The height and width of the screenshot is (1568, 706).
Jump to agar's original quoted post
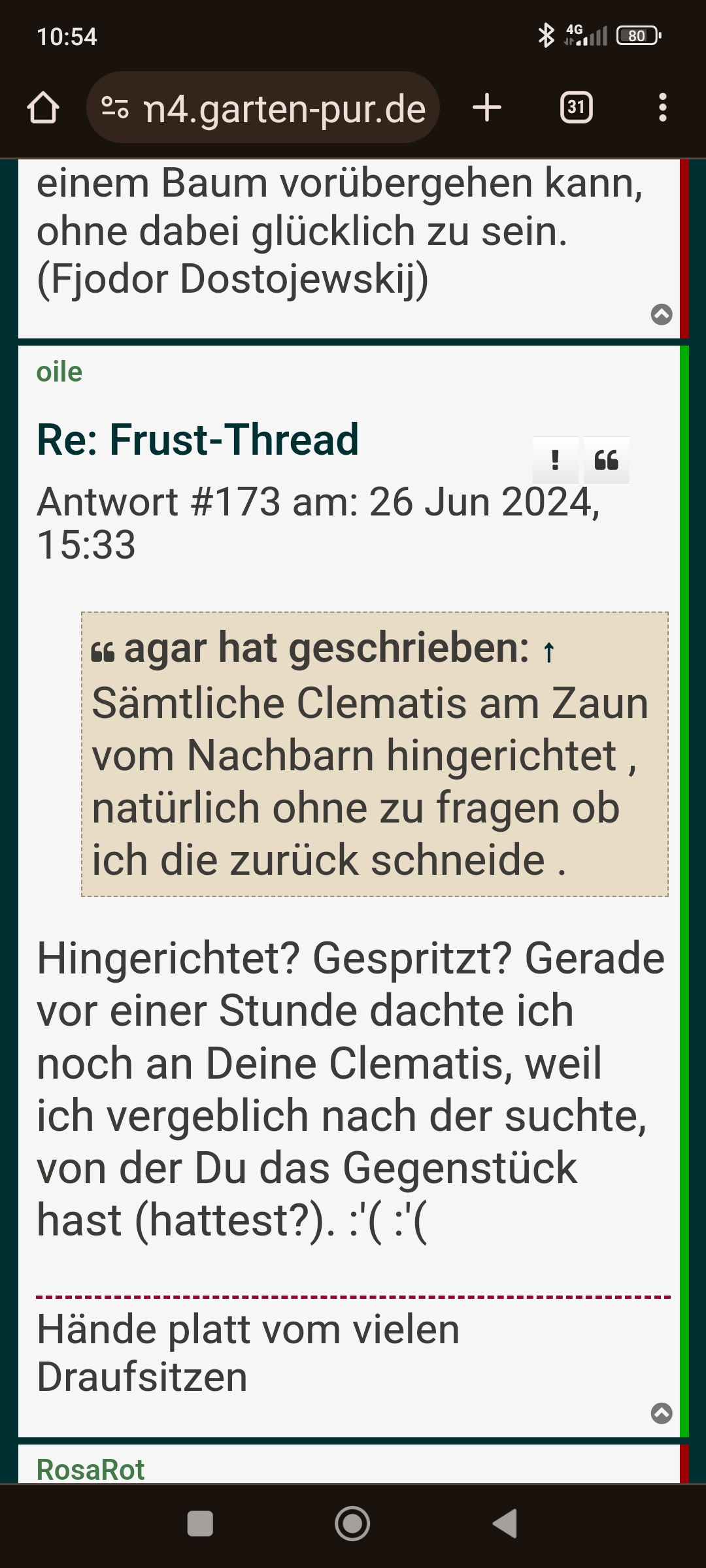coord(549,652)
